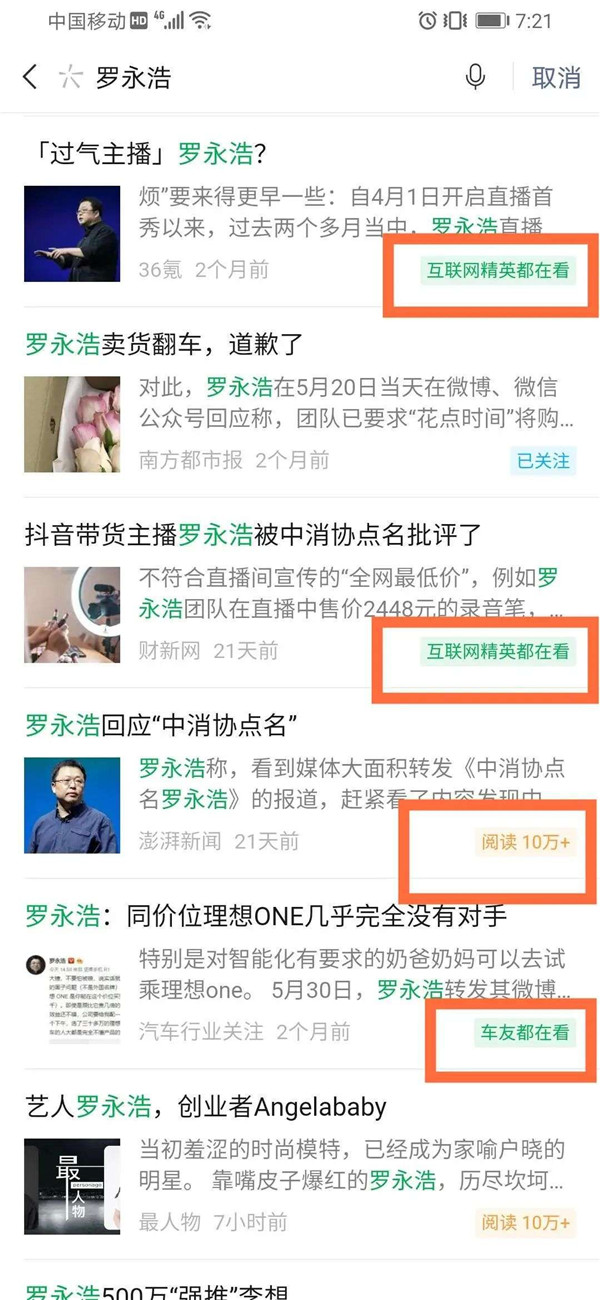Open article「过气主播」罗永浩?
Viewport: 600px width, 1300px height.
(x=146, y=154)
